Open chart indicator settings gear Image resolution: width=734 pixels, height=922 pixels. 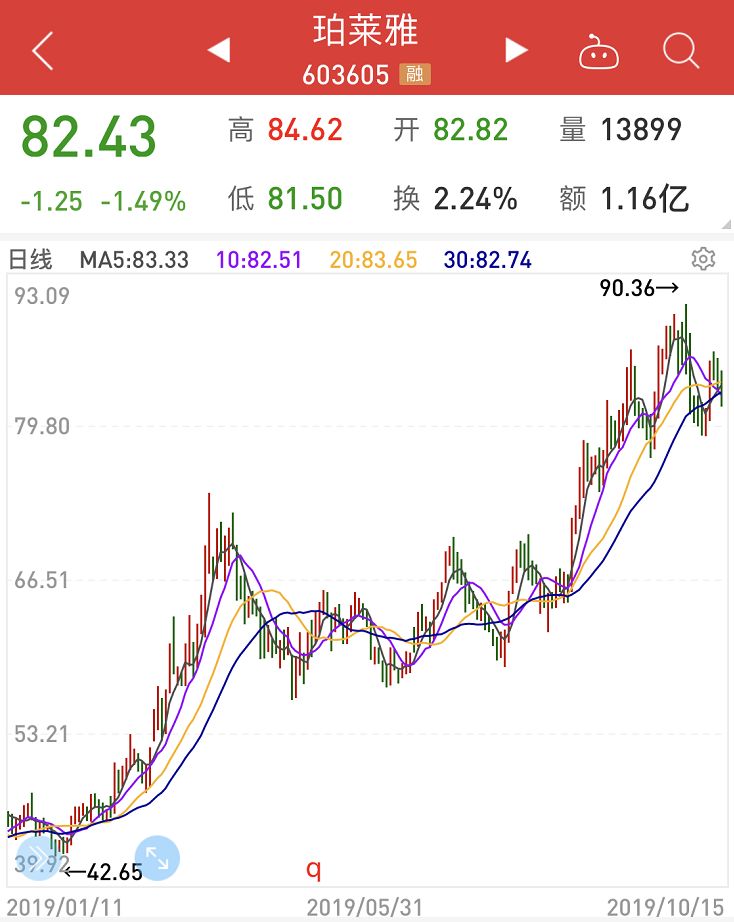704,259
